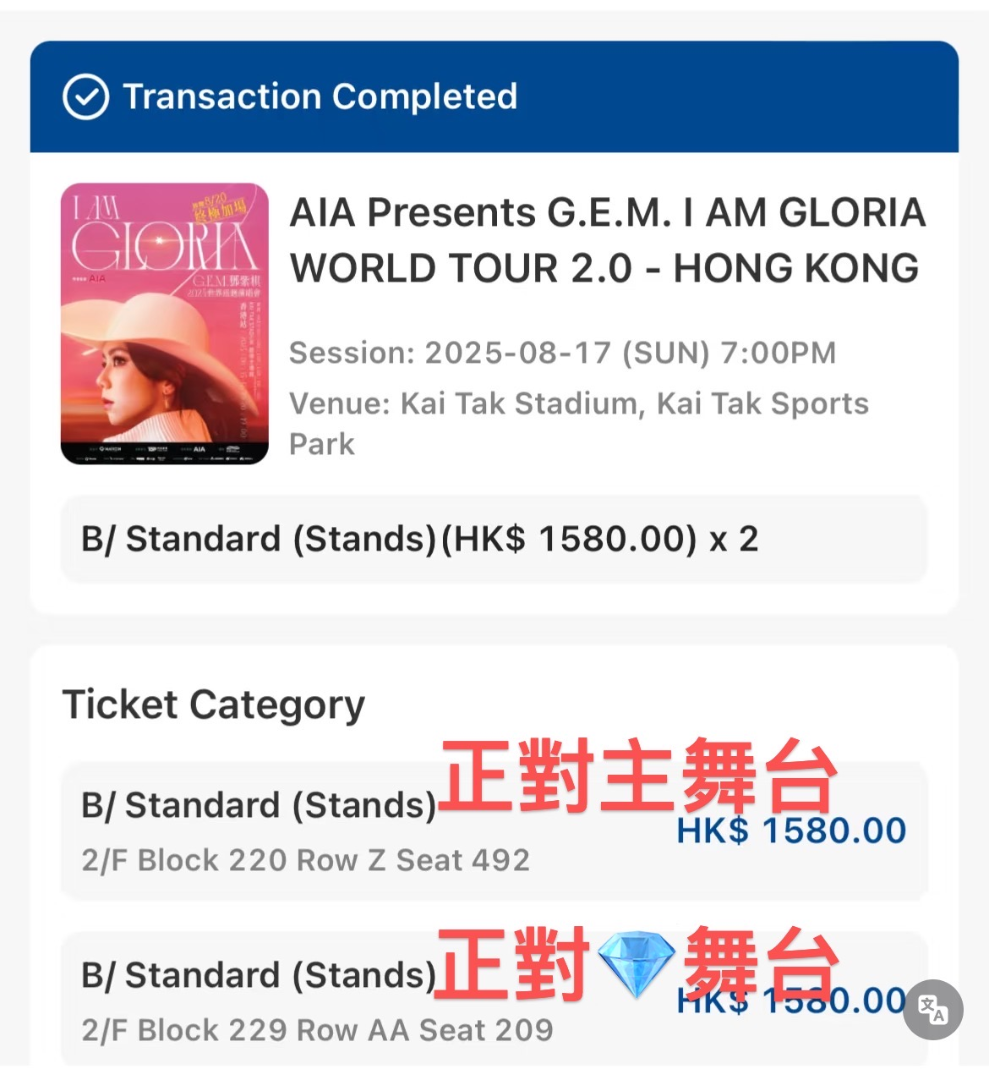Open the I AM GLORIA event poster
Image resolution: width=989 pixels, height=1080 pixels.
pos(165,324)
